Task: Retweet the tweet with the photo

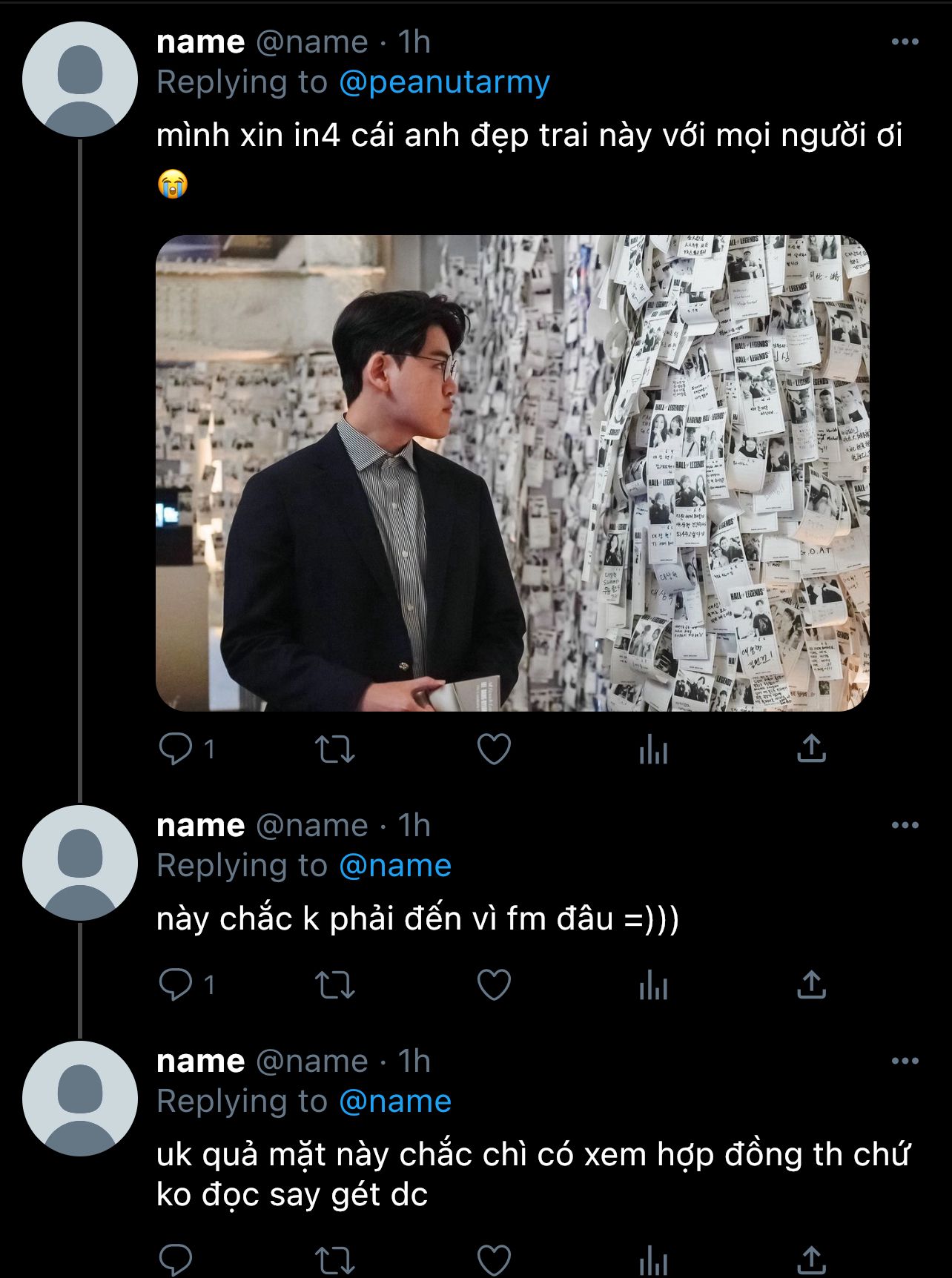Action: pos(335,749)
